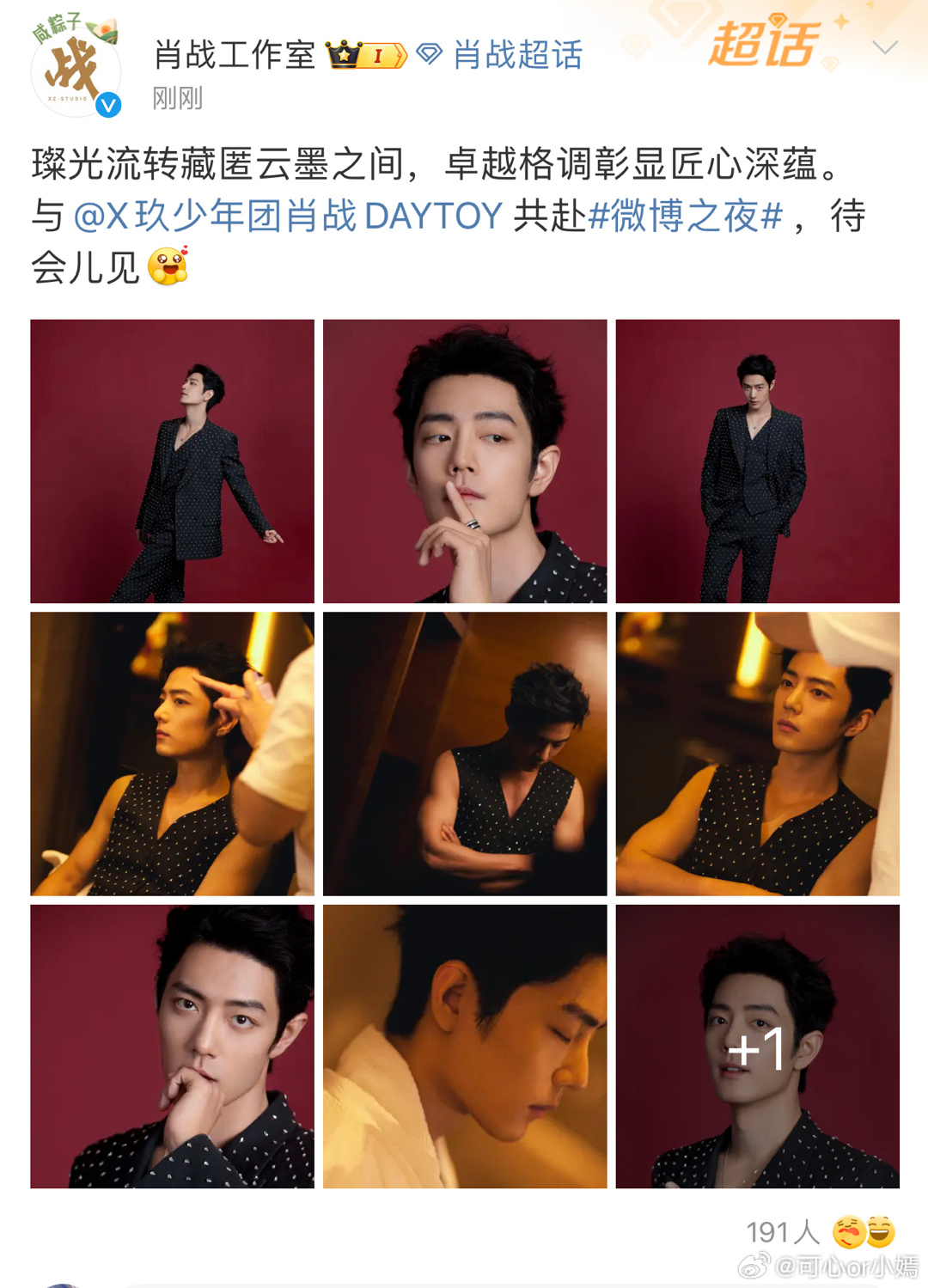Screen dimensions: 928x1288
Task: Open 肖战超话 super topic link
Action: tap(517, 55)
